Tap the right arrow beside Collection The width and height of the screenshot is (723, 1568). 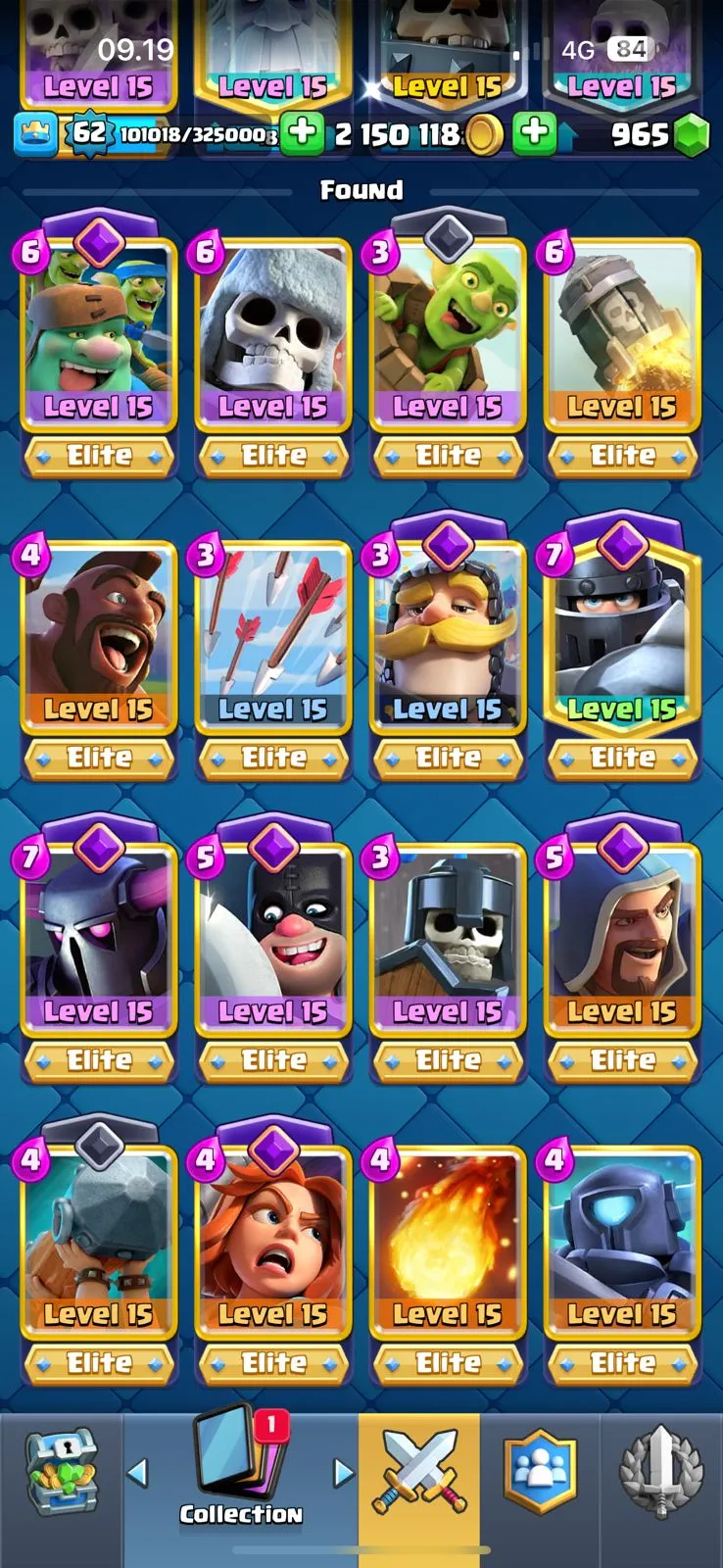[343, 1472]
